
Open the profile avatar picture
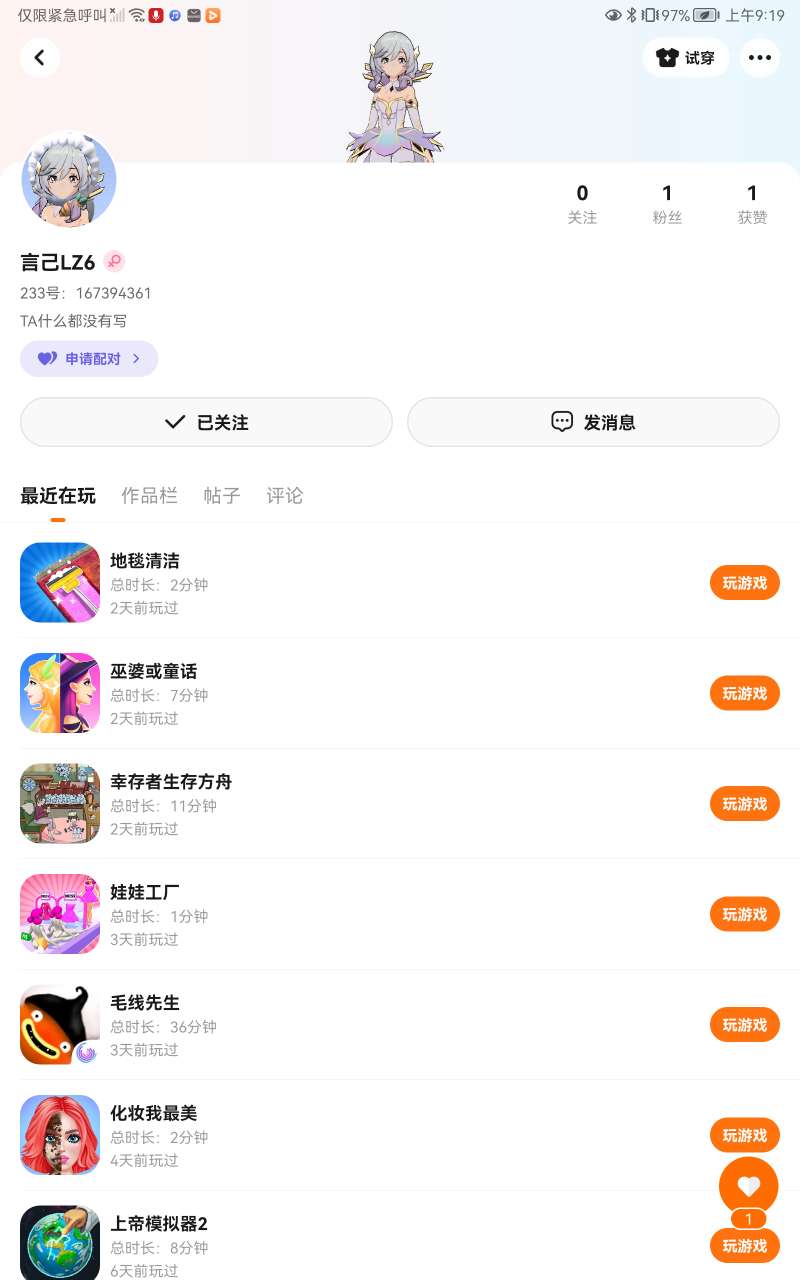(69, 180)
